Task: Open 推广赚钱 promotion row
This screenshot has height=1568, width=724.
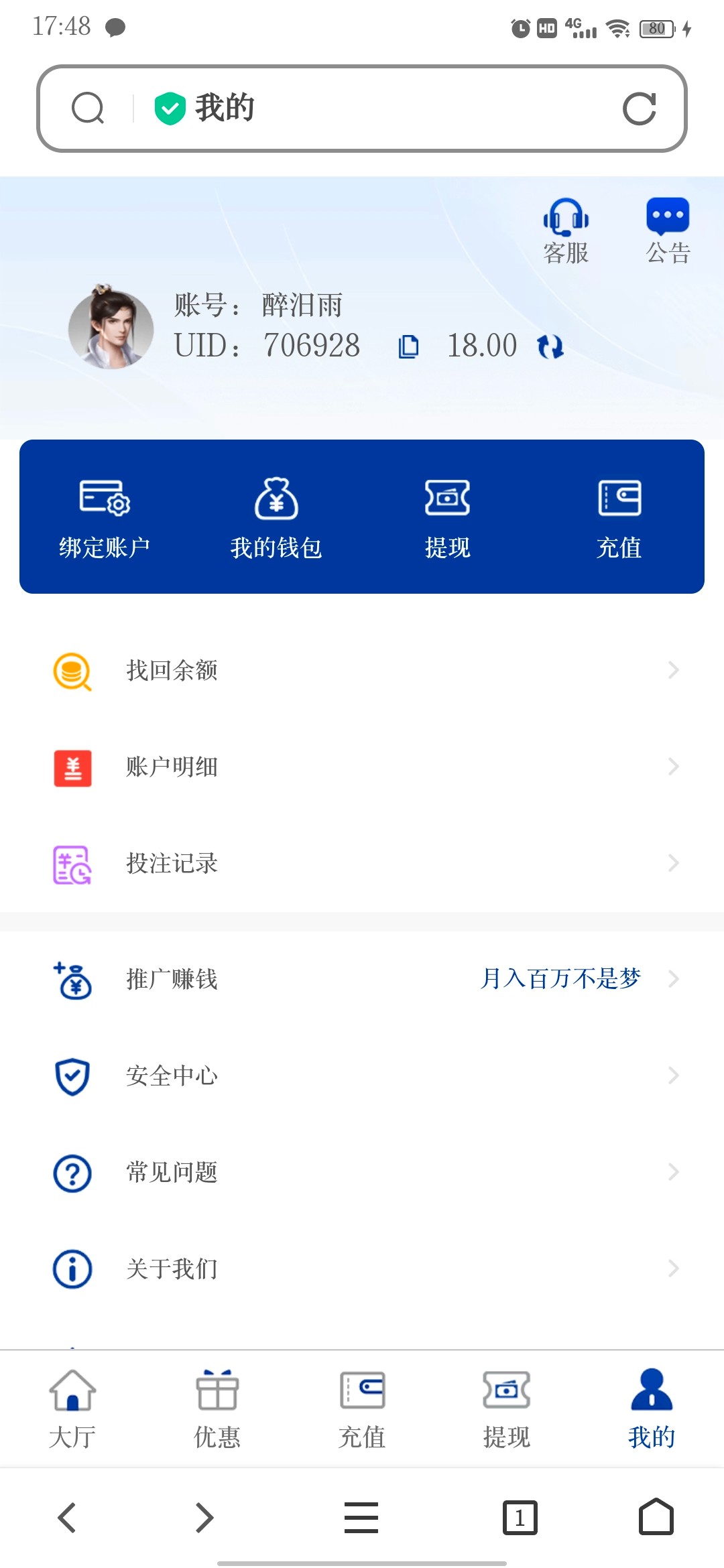Action: [362, 980]
